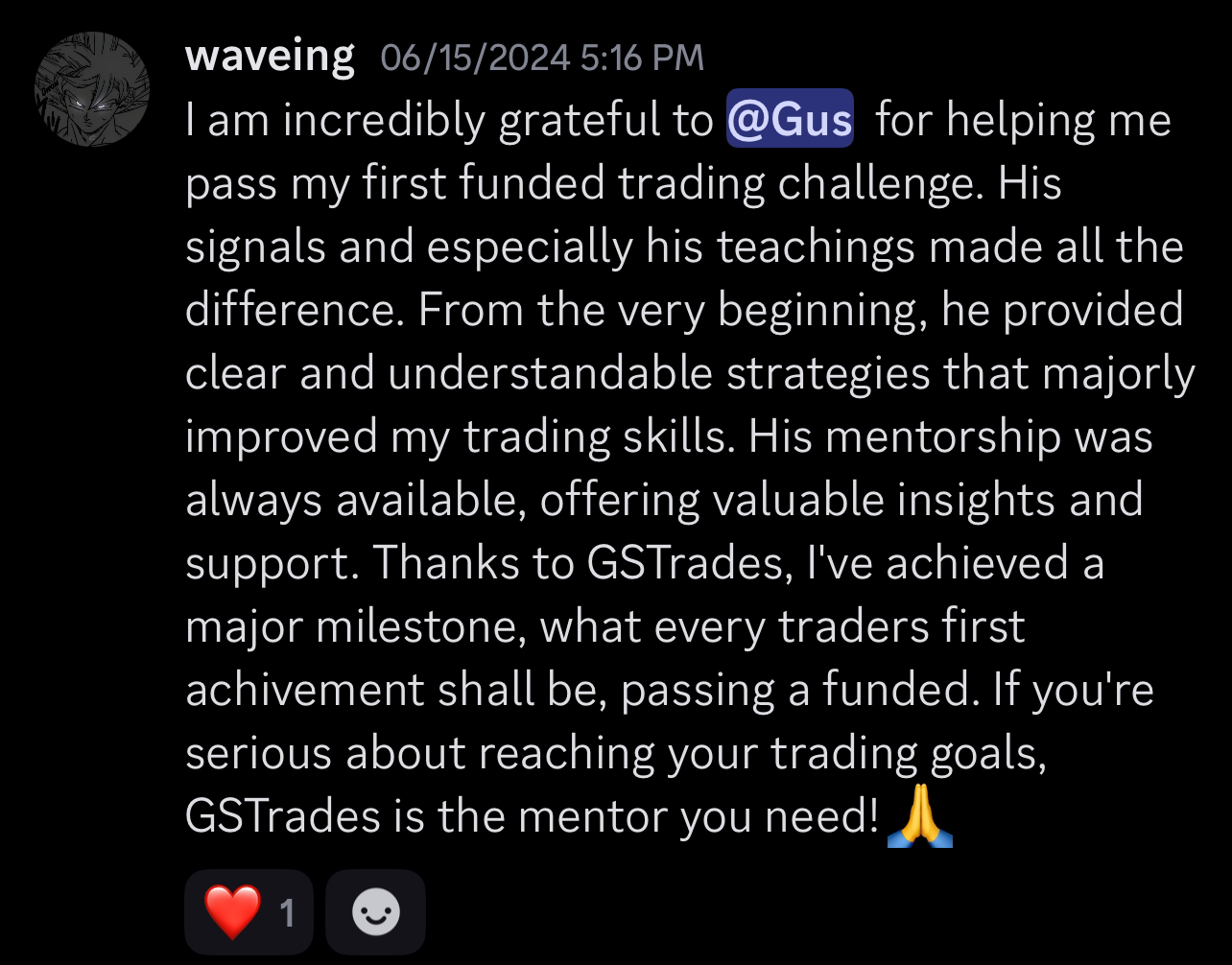This screenshot has height=965, width=1232.
Task: Add your heart reaction to the message
Action: [x=249, y=912]
